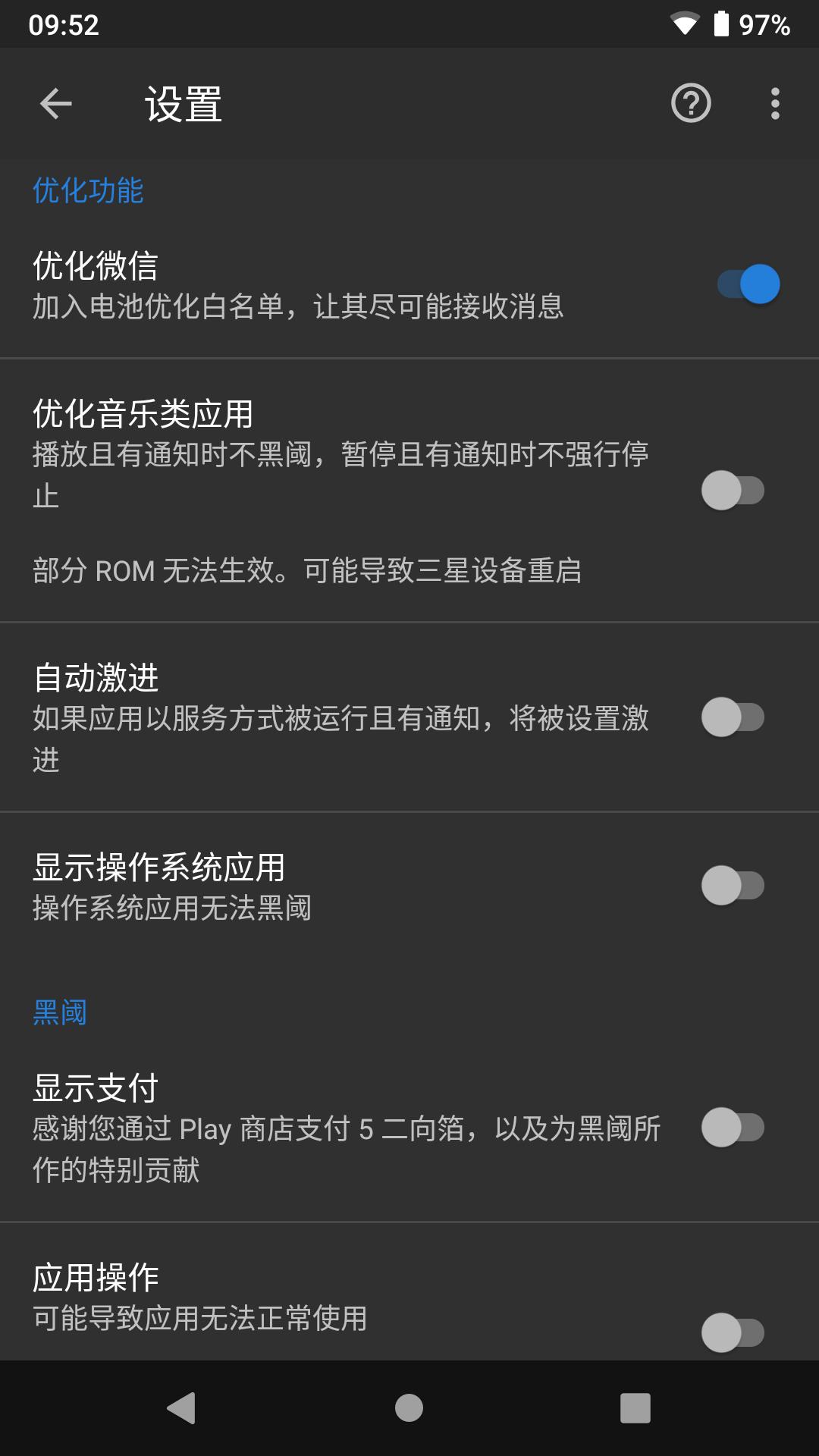
Task: Turn on the 显示支付 switch
Action: [733, 1128]
